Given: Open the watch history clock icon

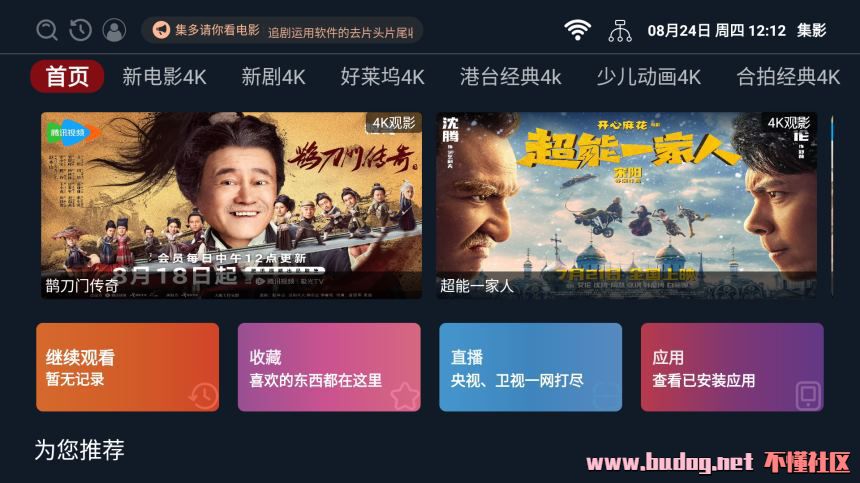Looking at the screenshot, I should click(80, 30).
